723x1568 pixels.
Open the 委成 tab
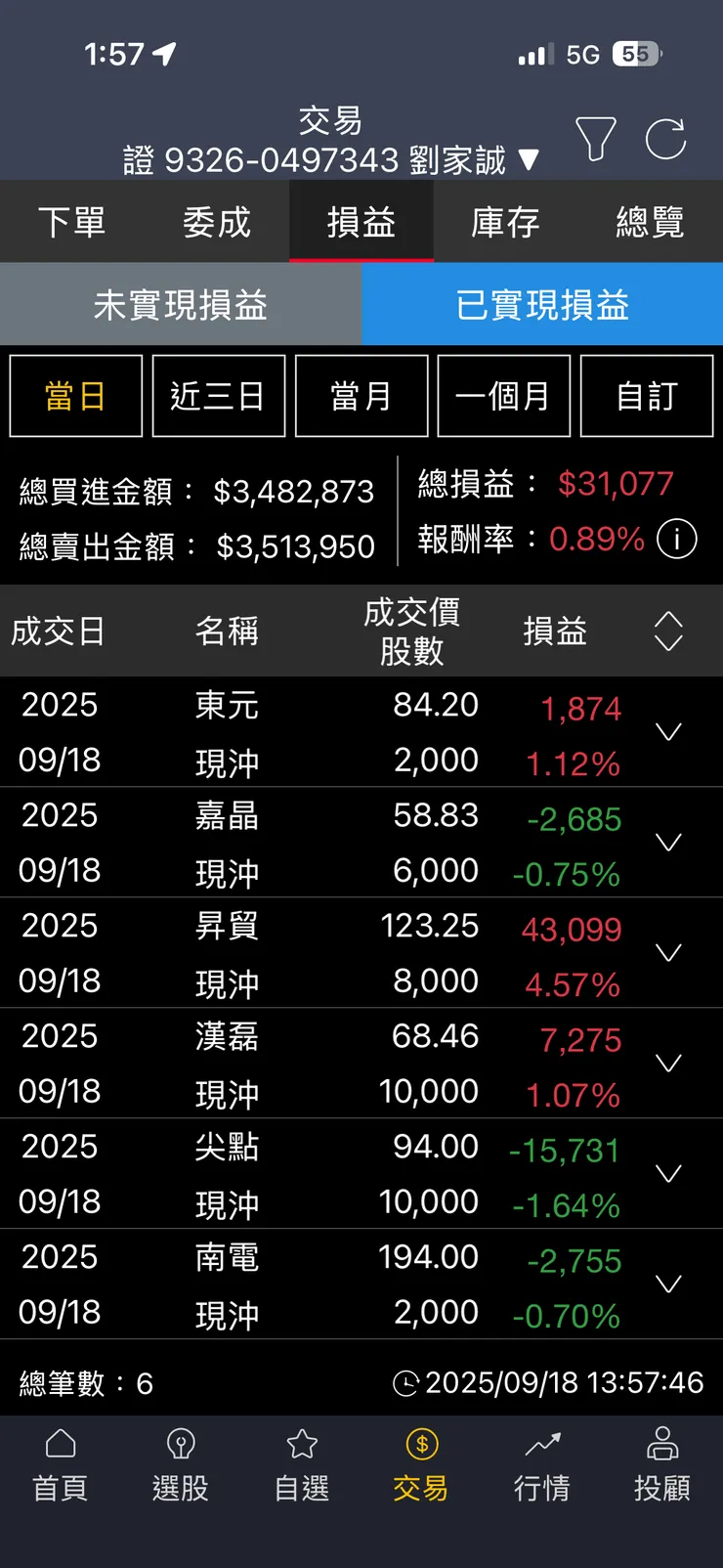click(217, 222)
